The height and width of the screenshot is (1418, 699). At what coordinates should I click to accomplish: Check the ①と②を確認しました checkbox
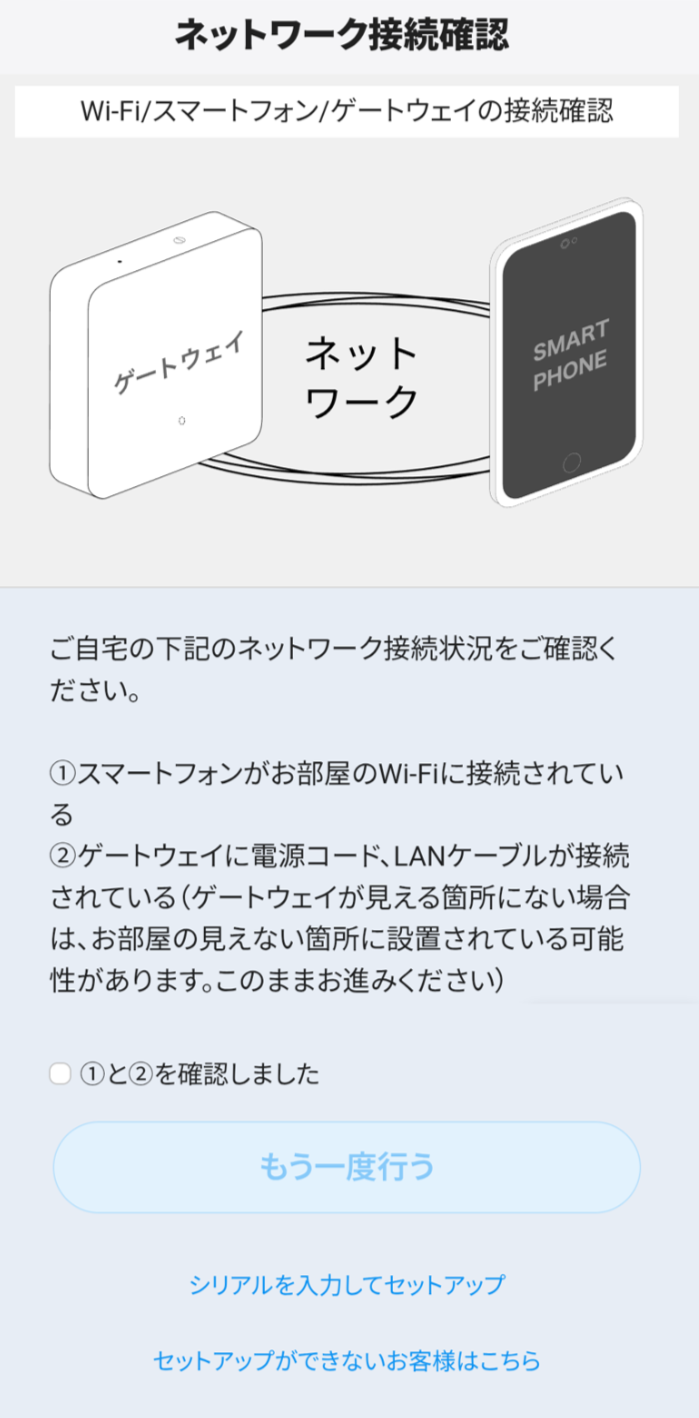point(61,1075)
